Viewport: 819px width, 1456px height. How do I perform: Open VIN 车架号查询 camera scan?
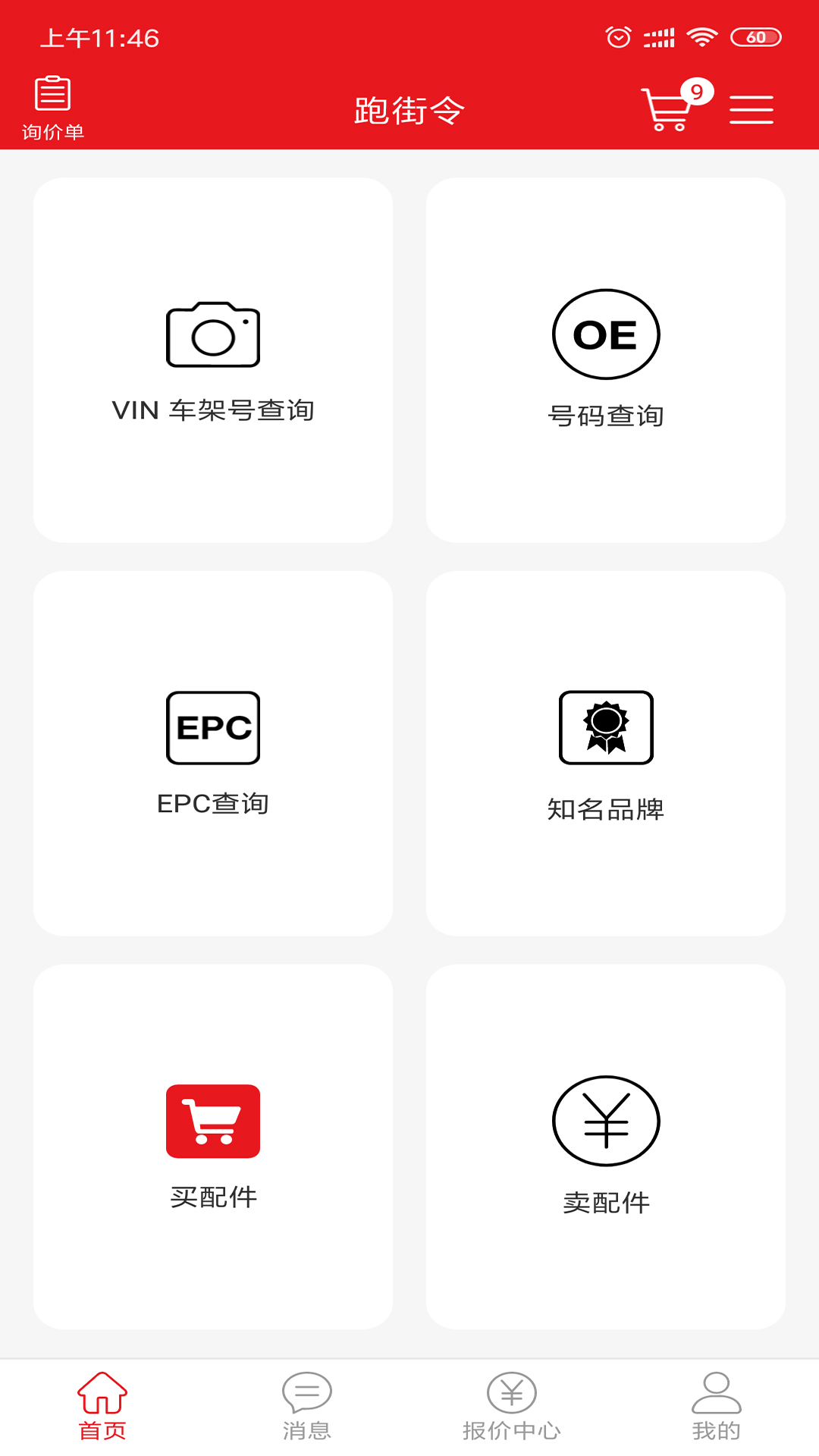[213, 356]
